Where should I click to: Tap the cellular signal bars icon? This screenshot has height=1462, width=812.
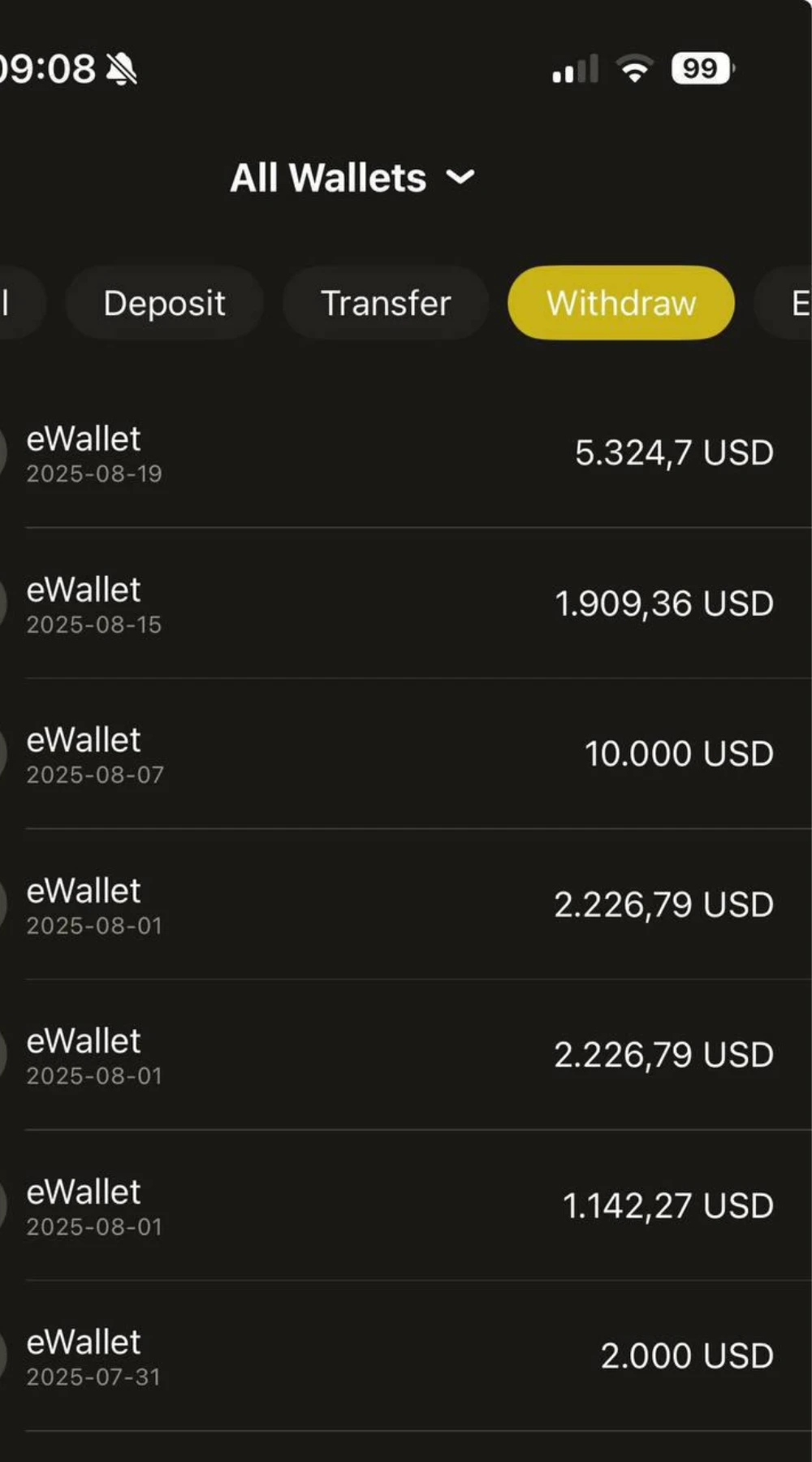(x=574, y=69)
